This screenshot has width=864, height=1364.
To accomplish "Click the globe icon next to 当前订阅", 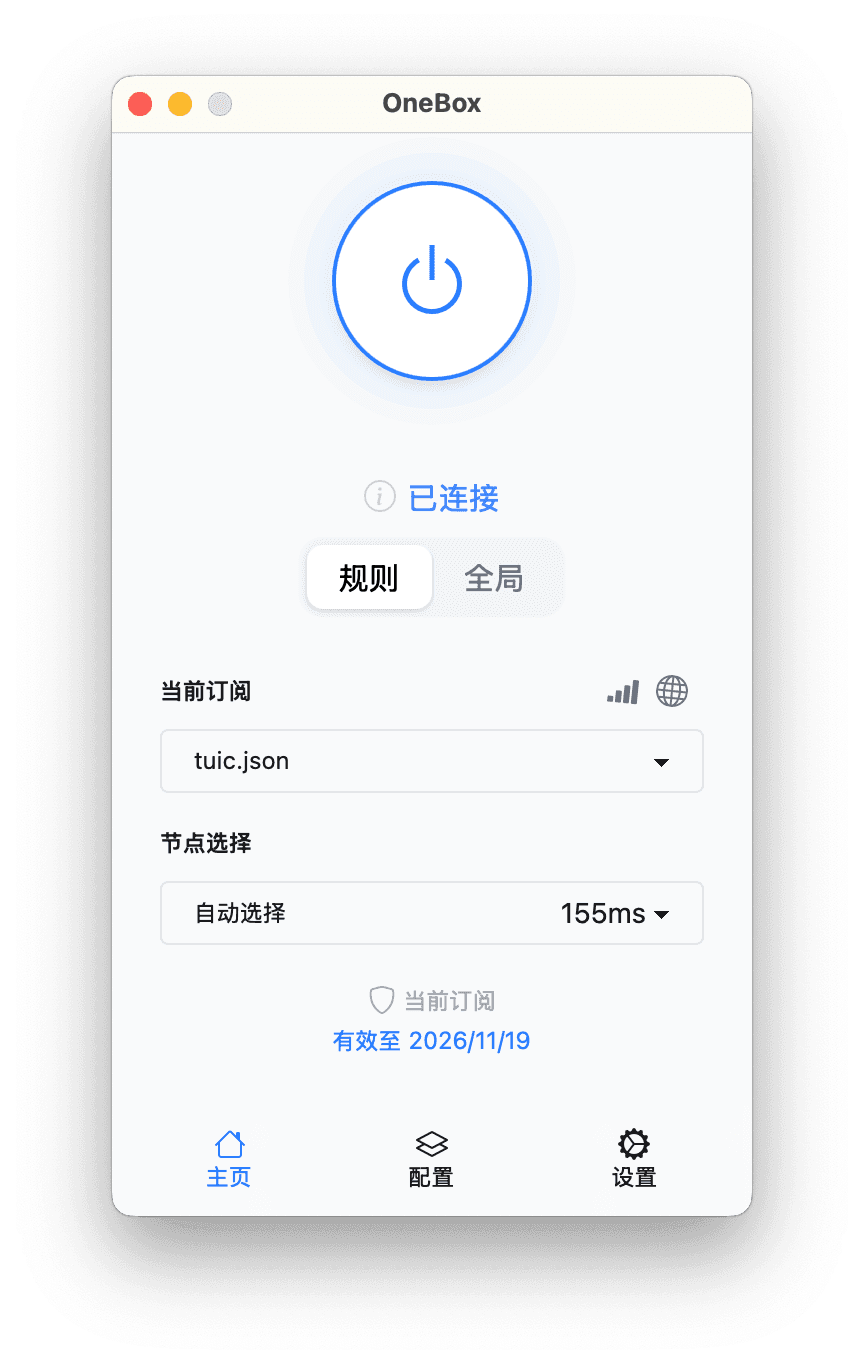I will [672, 690].
